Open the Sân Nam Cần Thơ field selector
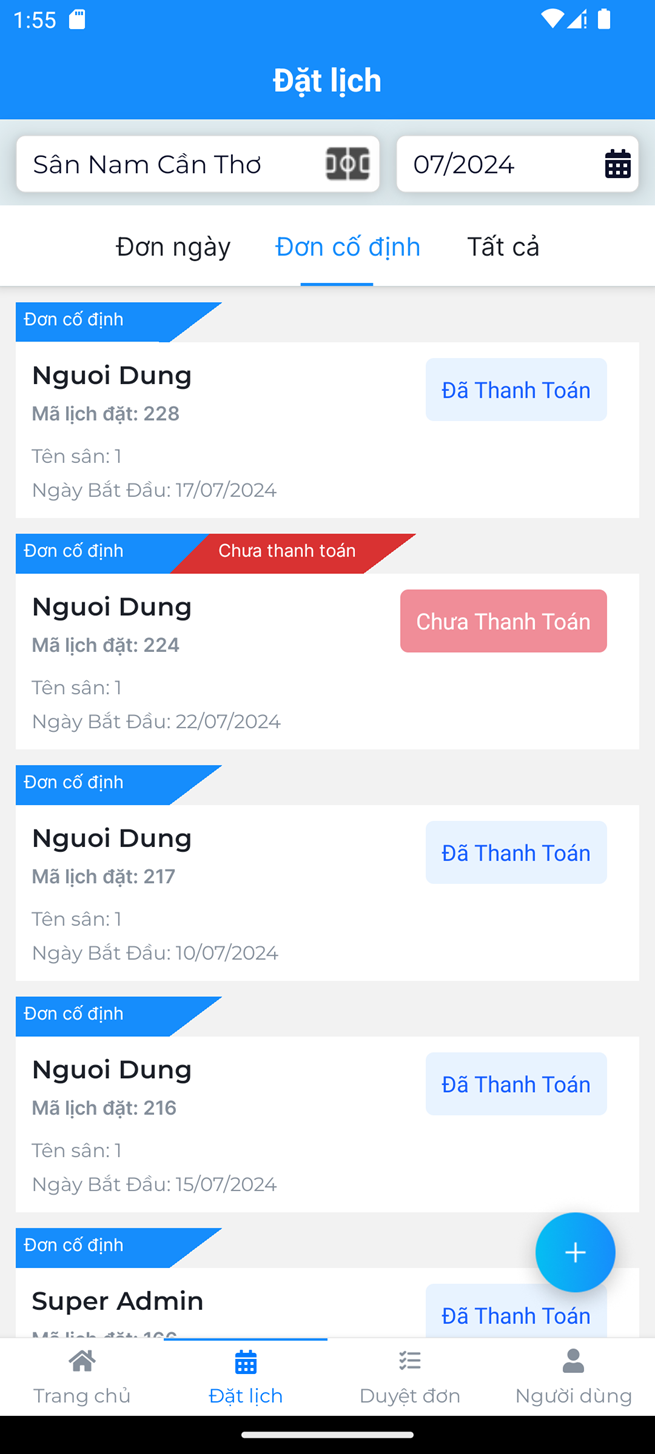Viewport: 655px width, 1454px height. coord(198,164)
